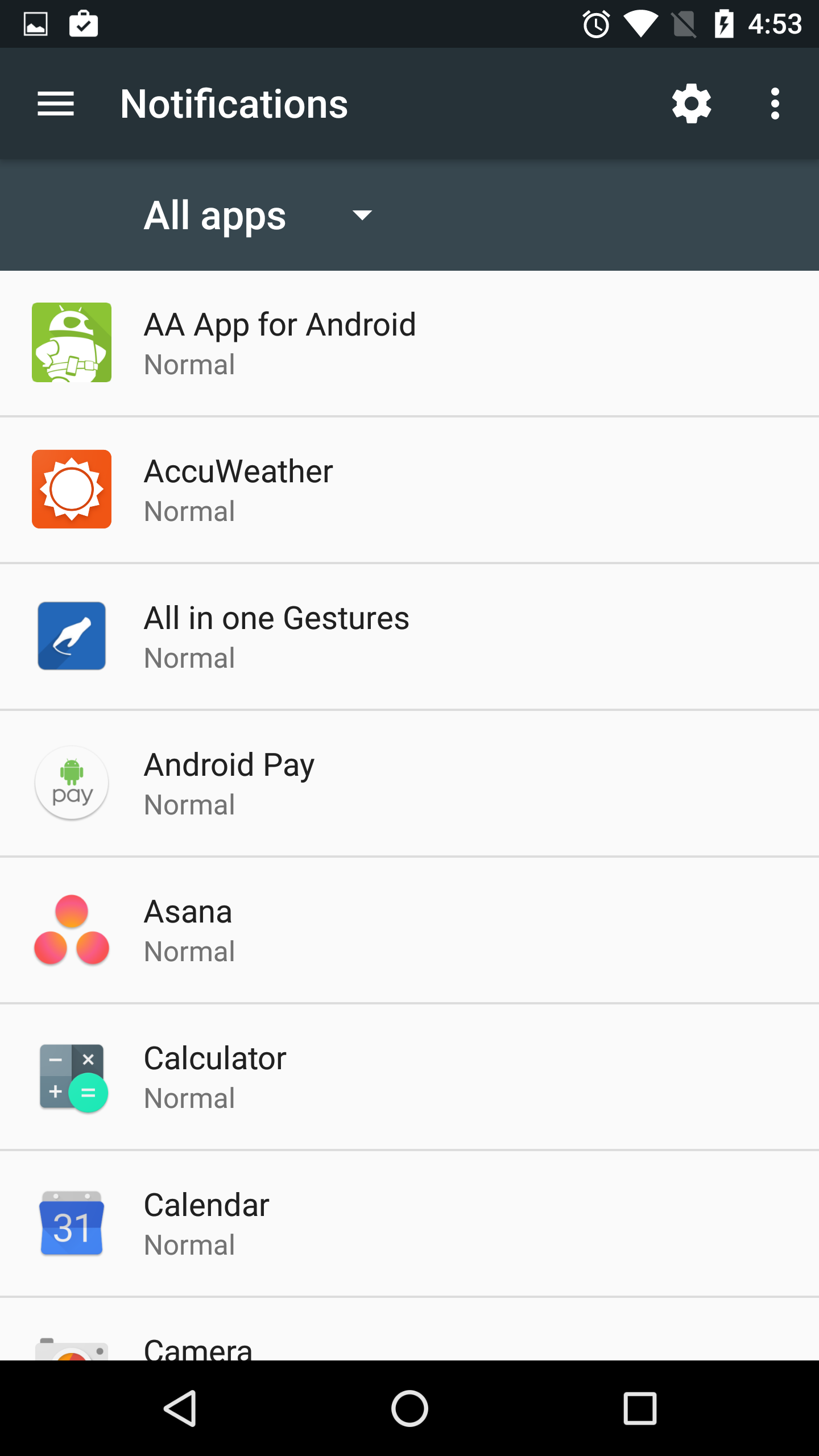819x1456 pixels.
Task: Open Asana notification settings
Action: (409, 930)
